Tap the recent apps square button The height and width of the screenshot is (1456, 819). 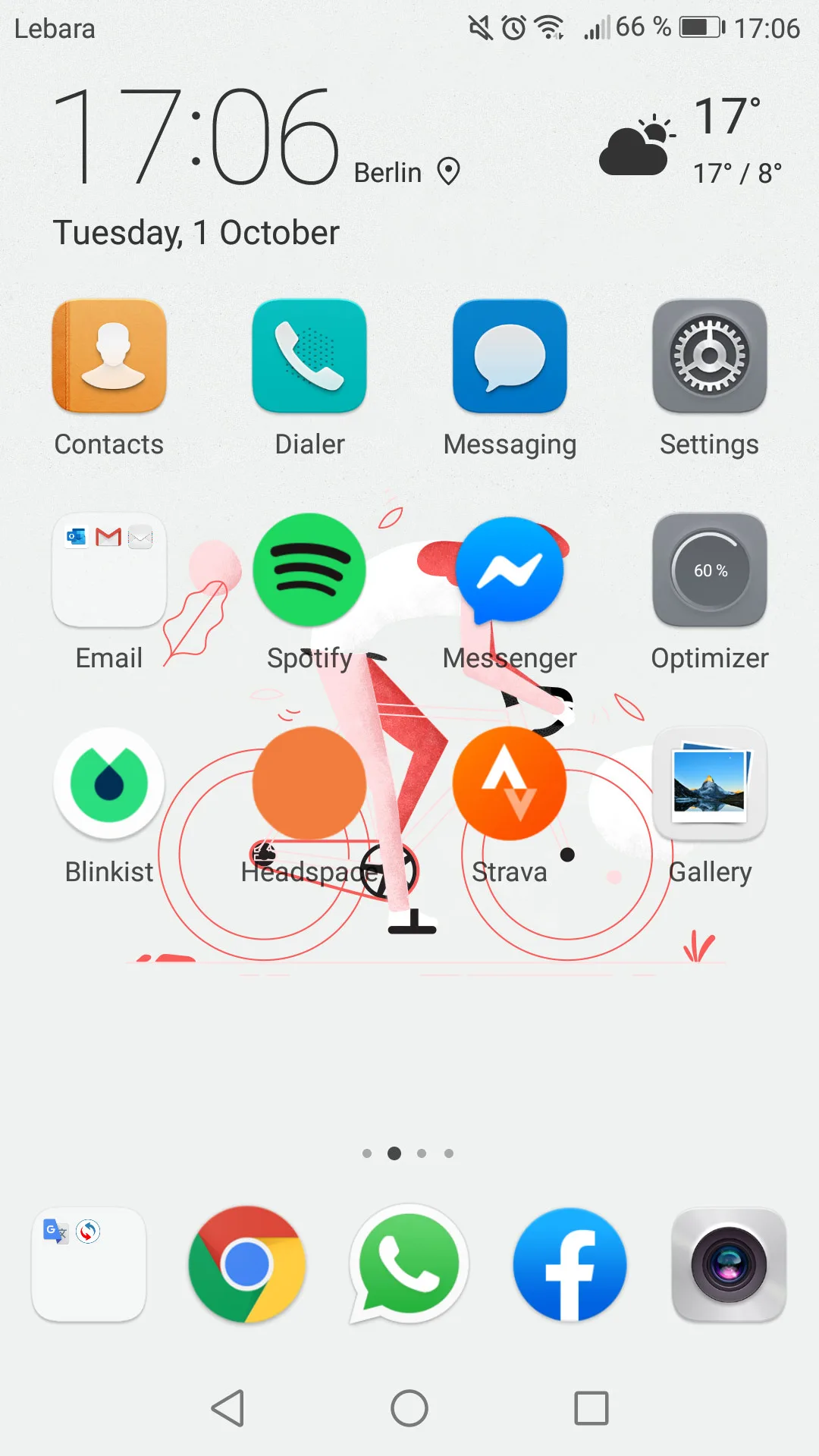(x=591, y=1408)
